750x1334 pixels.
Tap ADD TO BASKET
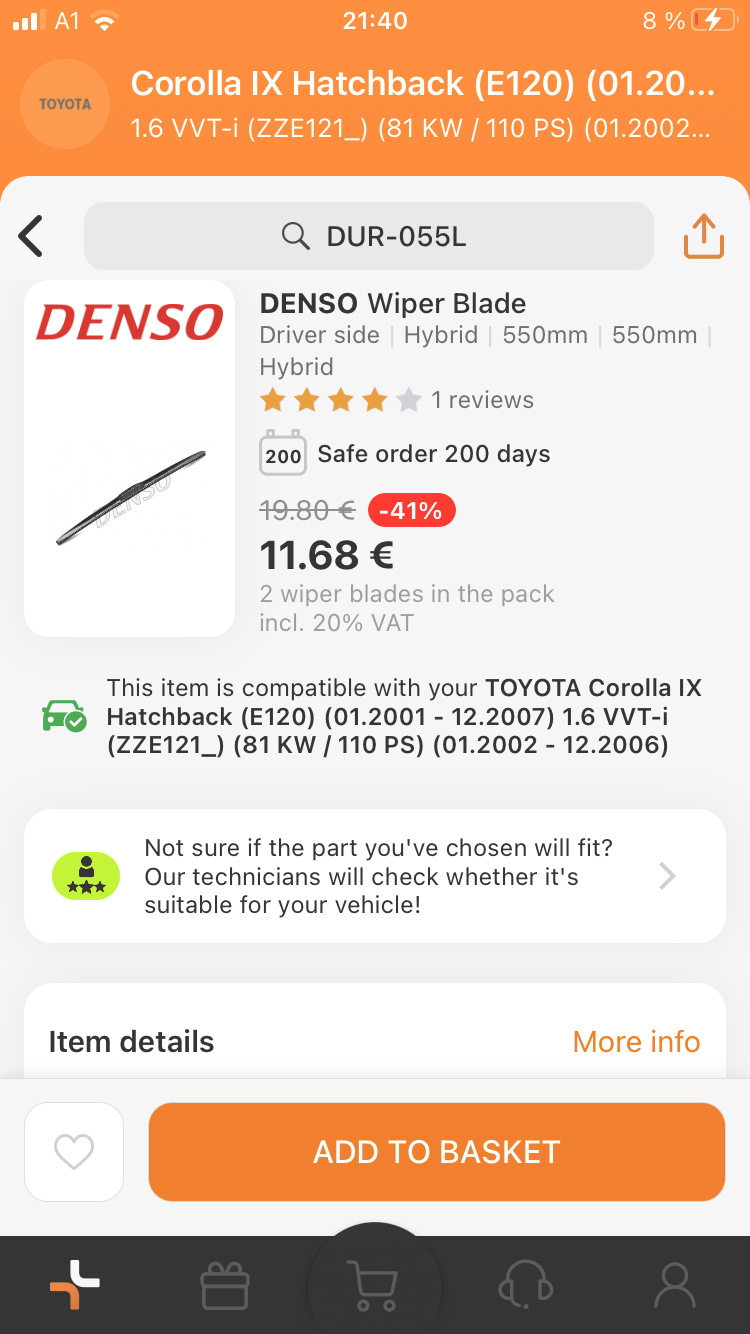437,1152
